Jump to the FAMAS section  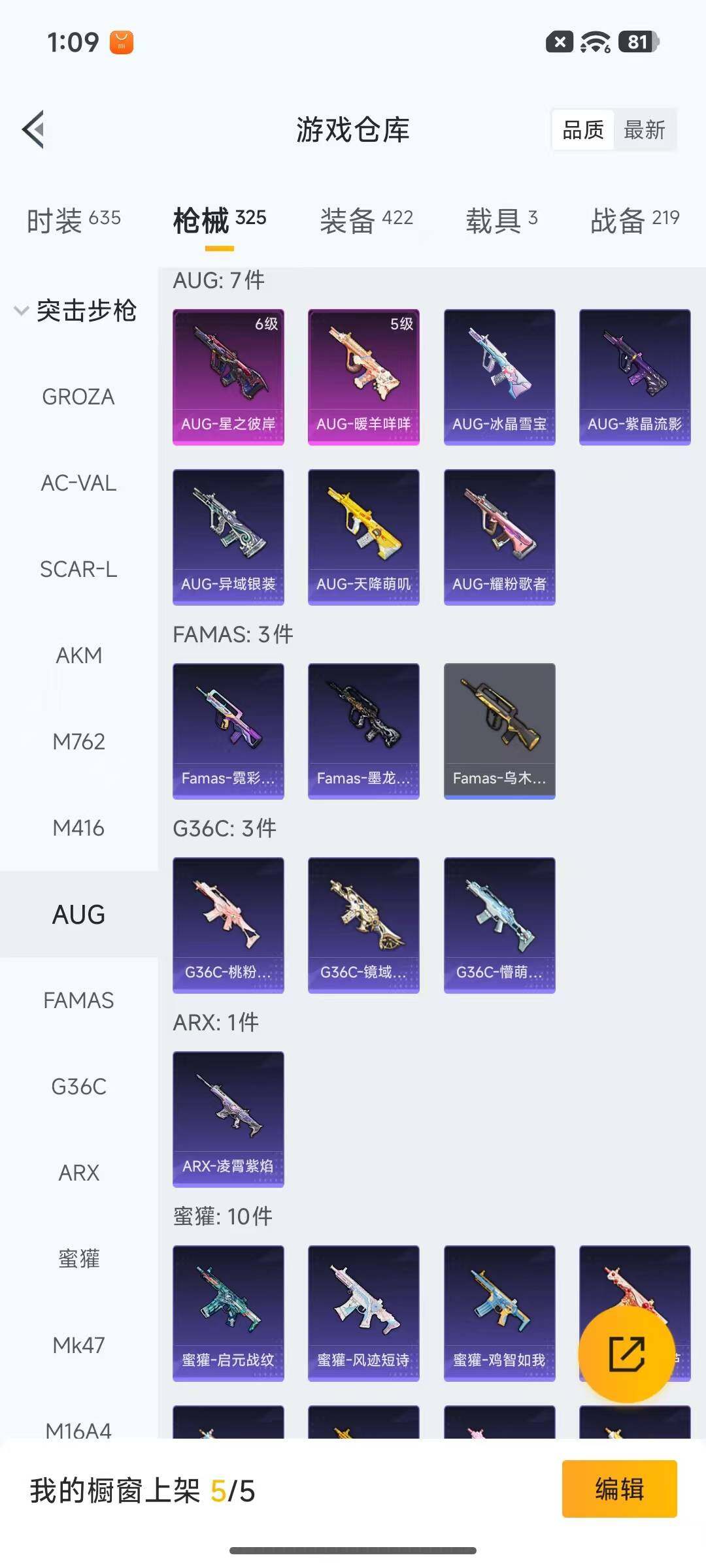pos(78,1000)
